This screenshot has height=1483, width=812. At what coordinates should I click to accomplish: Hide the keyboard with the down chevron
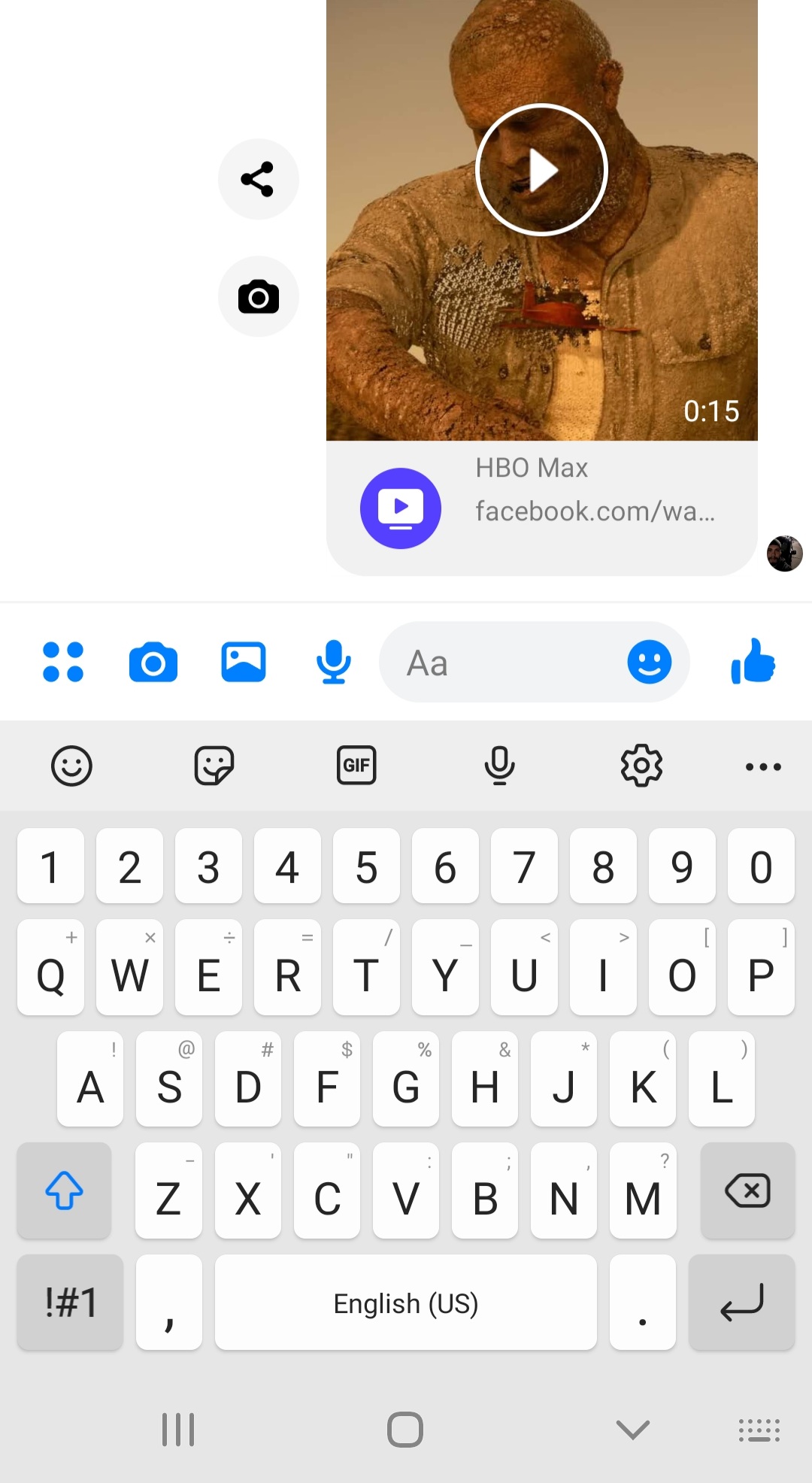click(x=632, y=1430)
